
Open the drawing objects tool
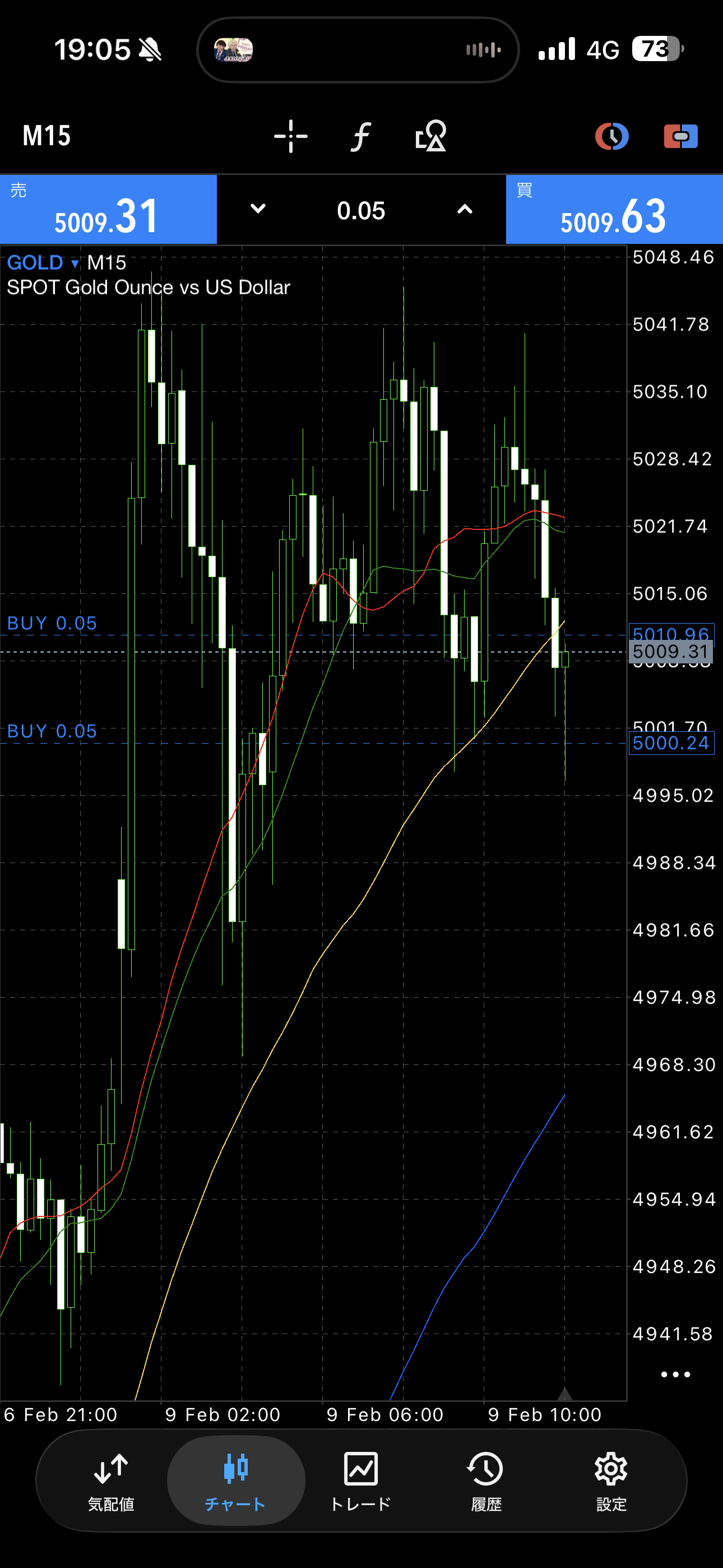point(431,136)
